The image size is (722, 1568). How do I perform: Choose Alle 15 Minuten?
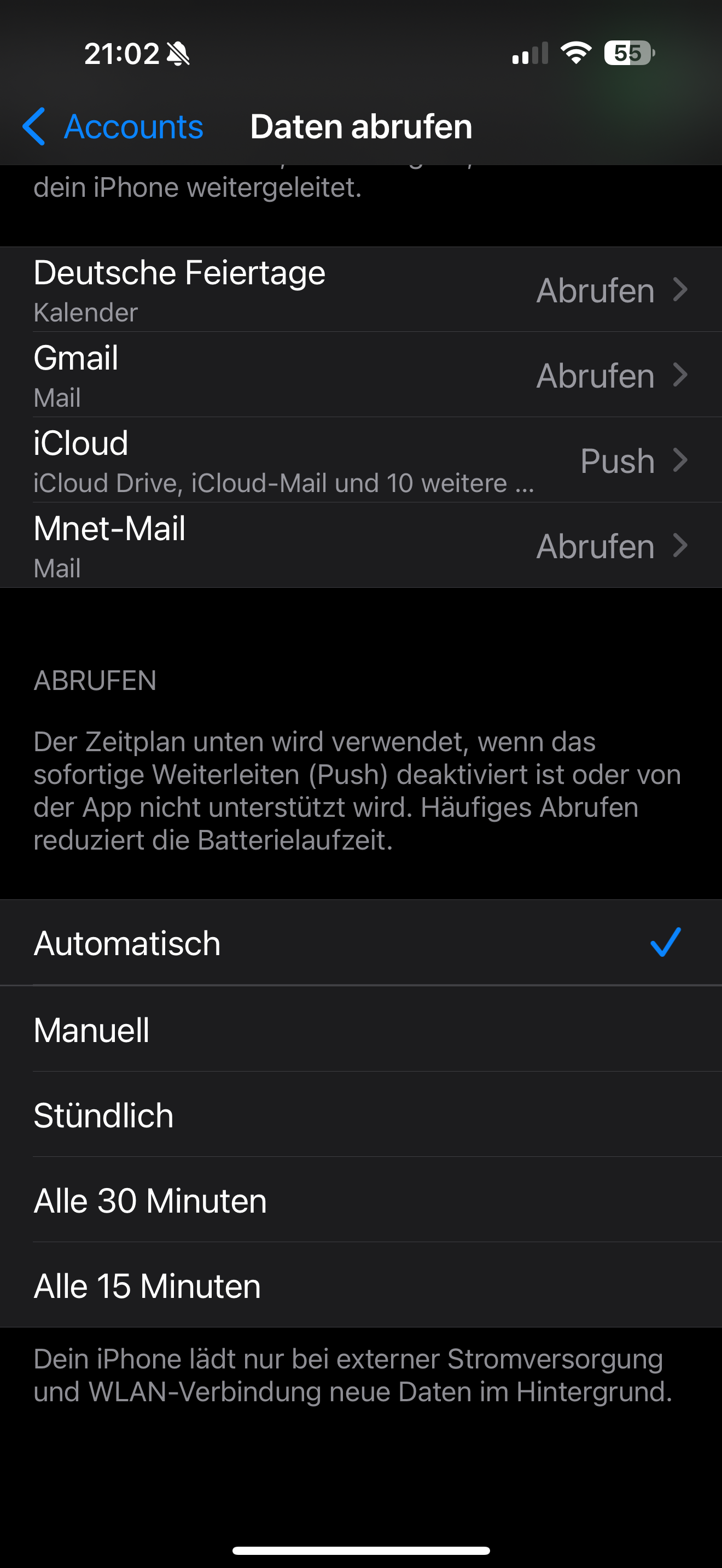pos(360,1285)
